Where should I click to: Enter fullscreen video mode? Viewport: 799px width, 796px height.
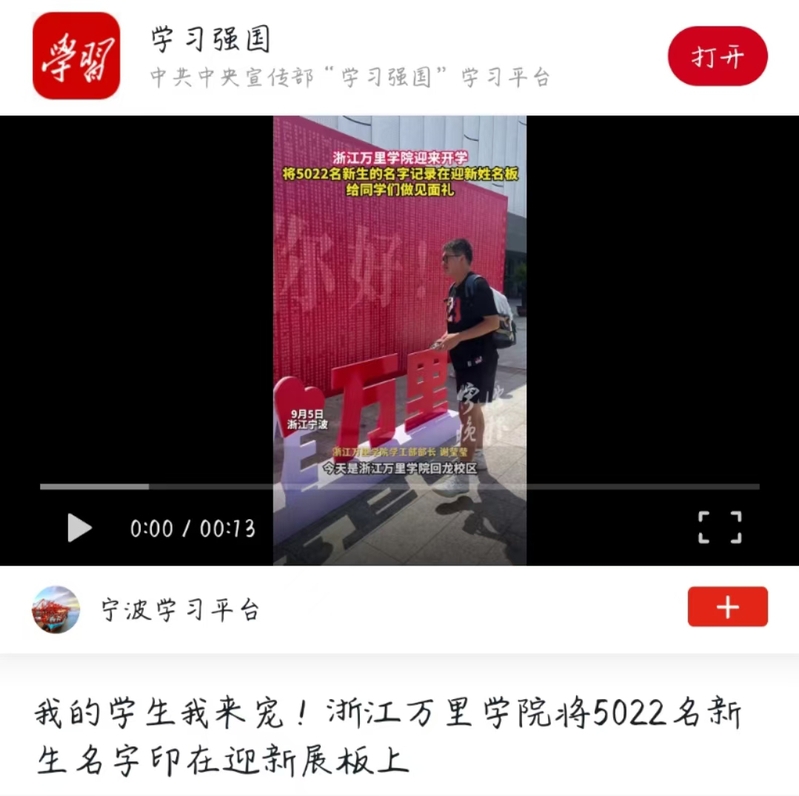(719, 527)
